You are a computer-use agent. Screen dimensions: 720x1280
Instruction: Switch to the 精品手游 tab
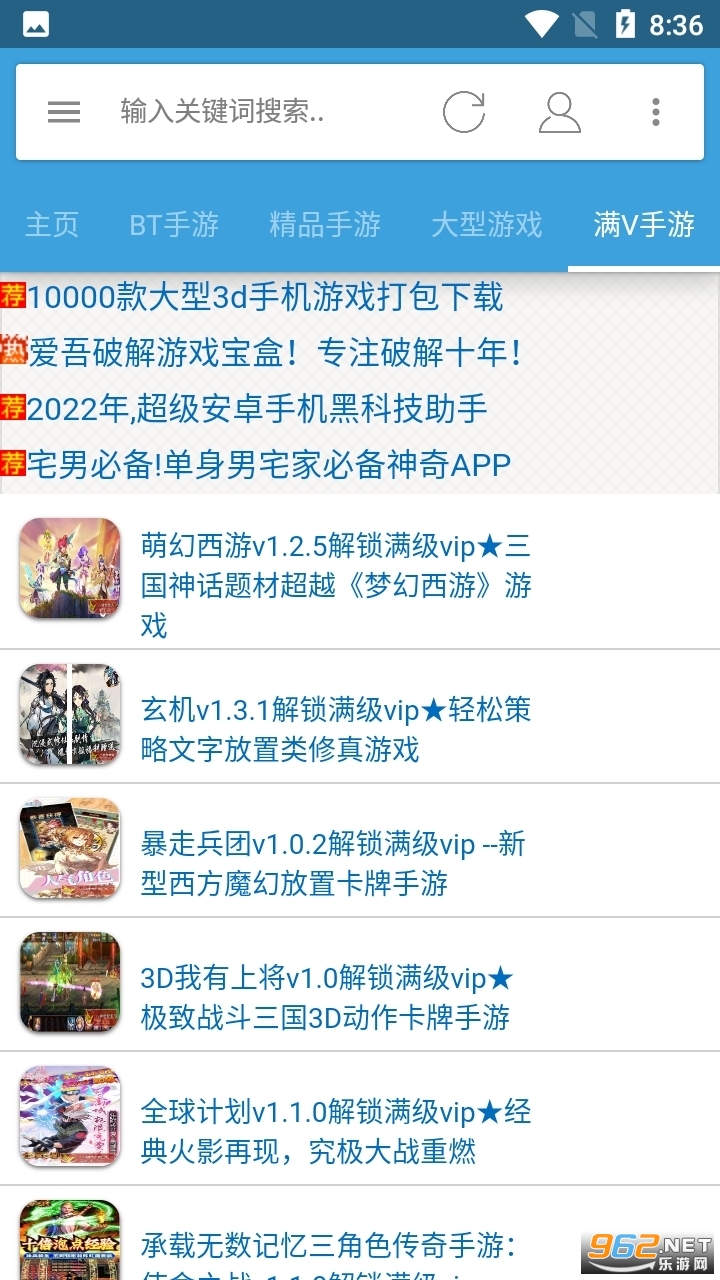(x=325, y=225)
